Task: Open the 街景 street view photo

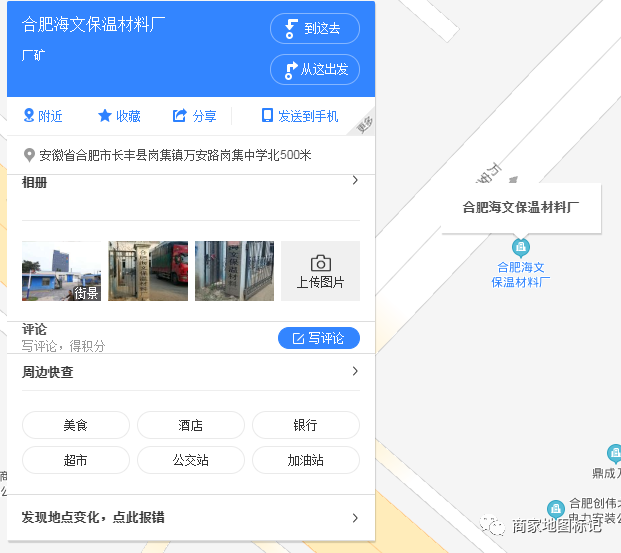Action: [x=61, y=271]
